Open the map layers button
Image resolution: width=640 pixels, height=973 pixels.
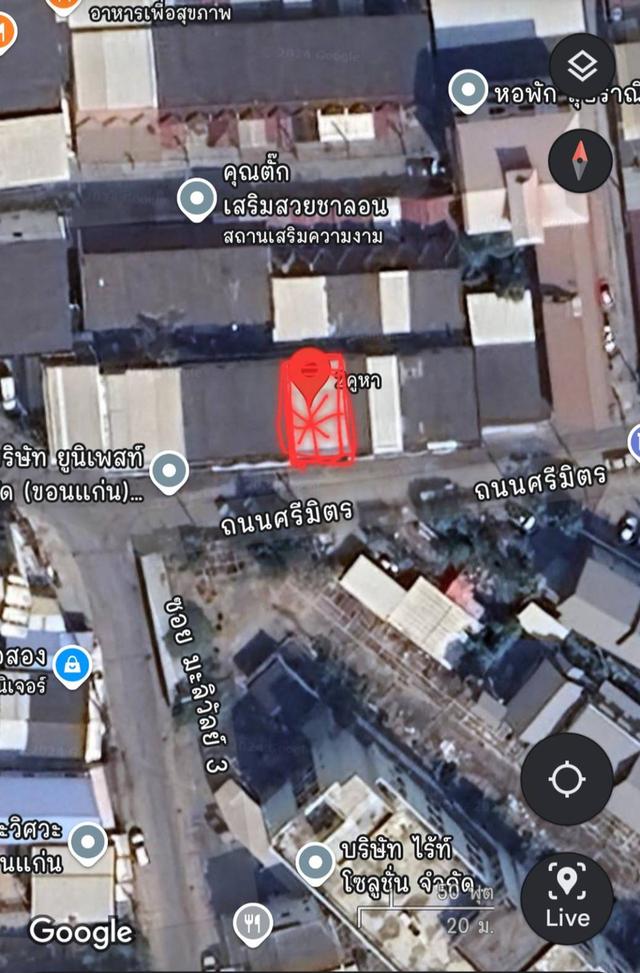pos(581,67)
